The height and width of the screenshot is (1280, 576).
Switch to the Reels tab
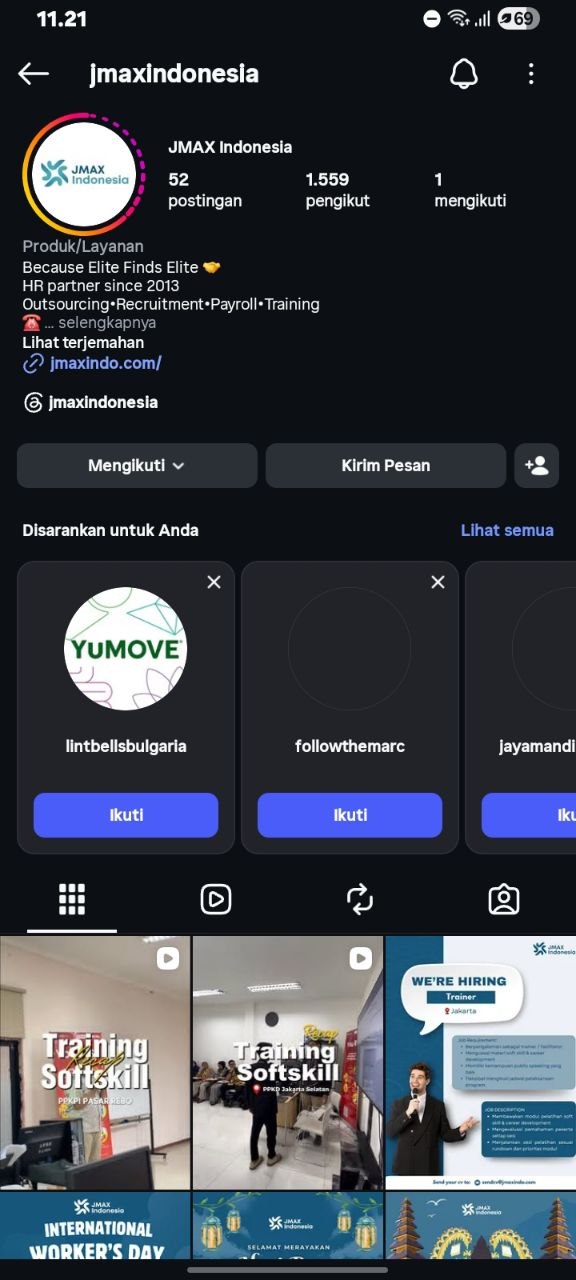(x=216, y=899)
